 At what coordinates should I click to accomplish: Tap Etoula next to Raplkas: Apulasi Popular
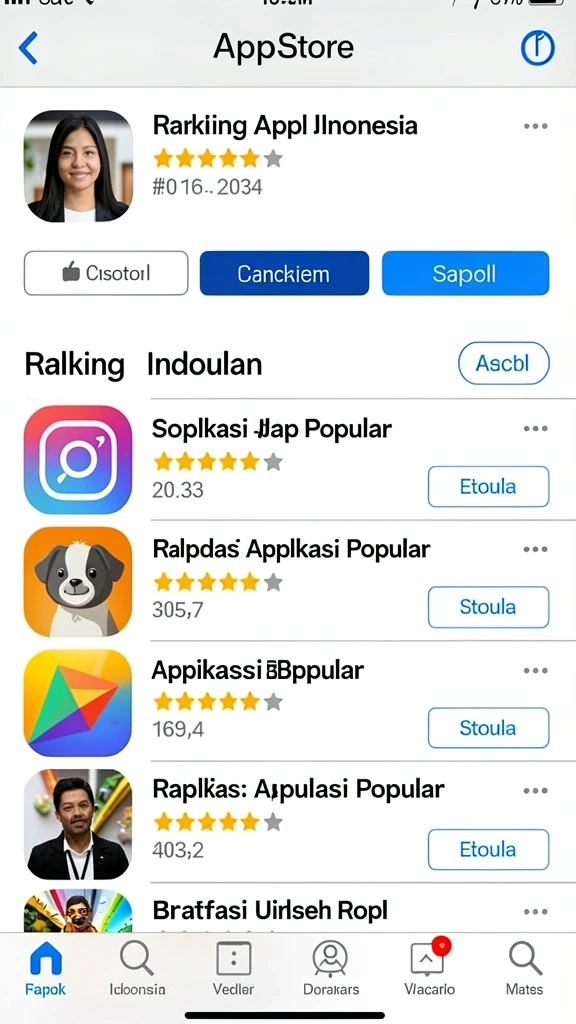(488, 849)
